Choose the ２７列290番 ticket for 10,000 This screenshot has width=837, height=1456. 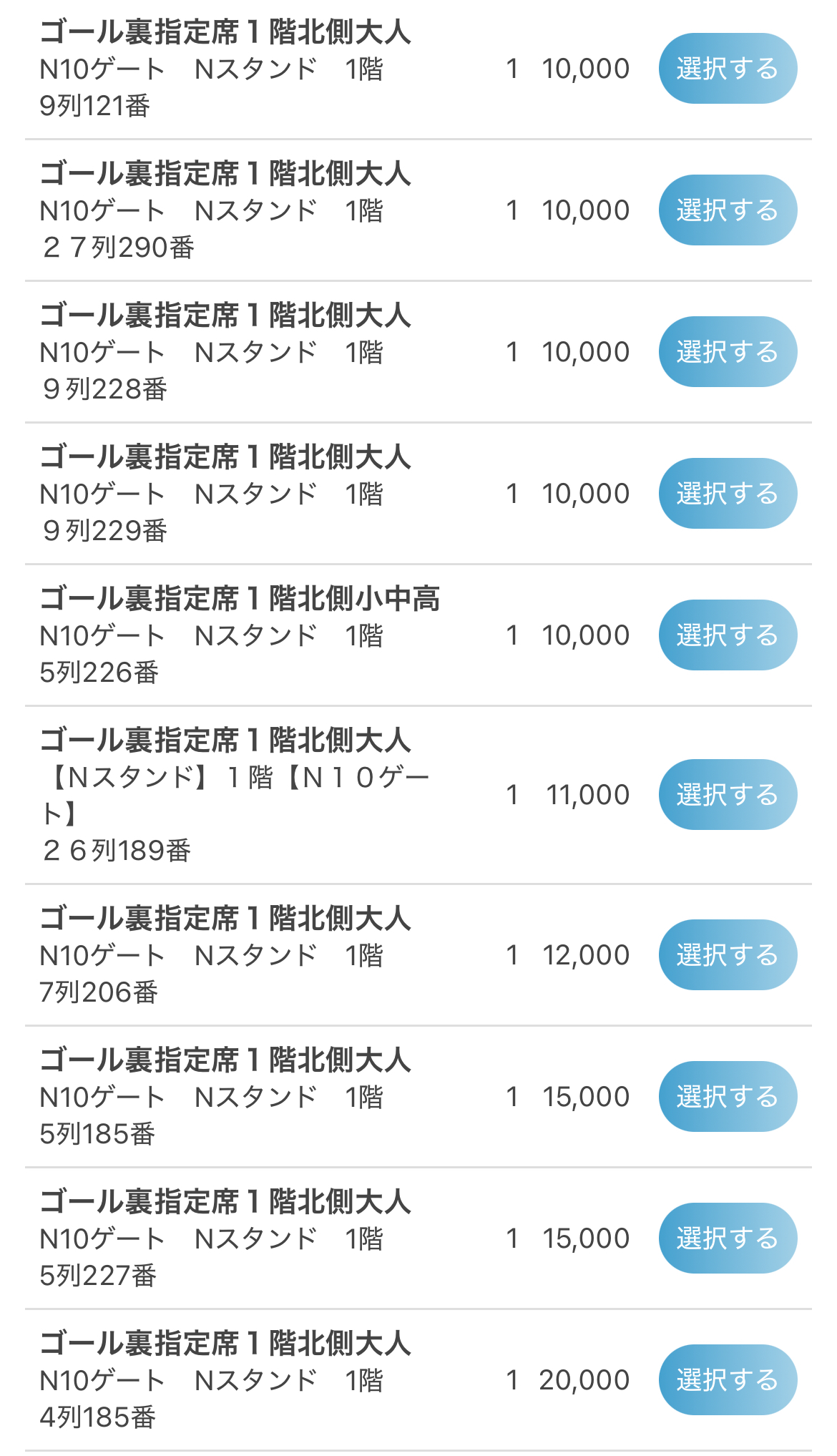pos(728,210)
